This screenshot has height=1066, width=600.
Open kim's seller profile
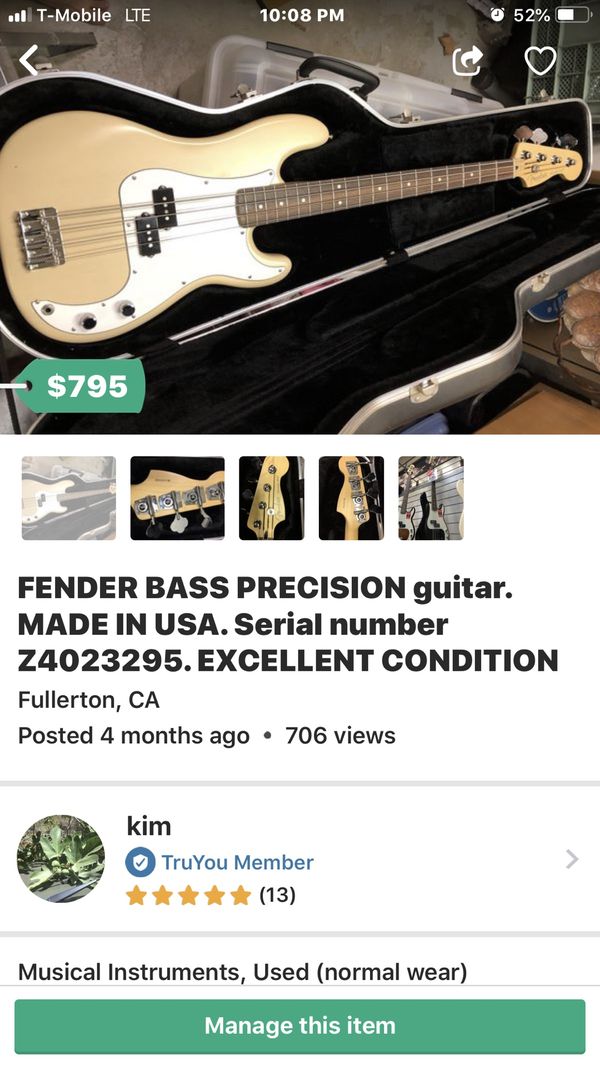(300, 859)
